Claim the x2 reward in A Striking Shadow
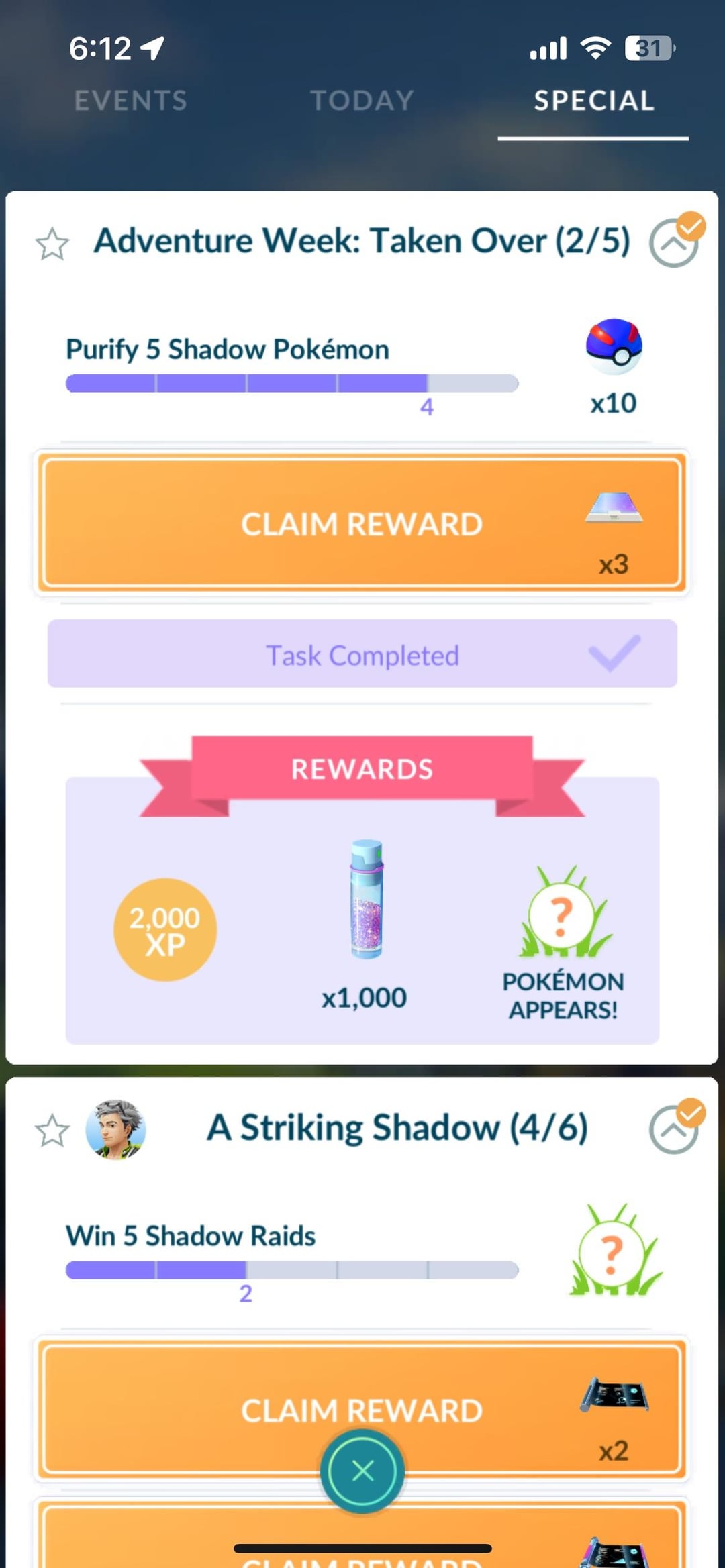 coord(362,1410)
